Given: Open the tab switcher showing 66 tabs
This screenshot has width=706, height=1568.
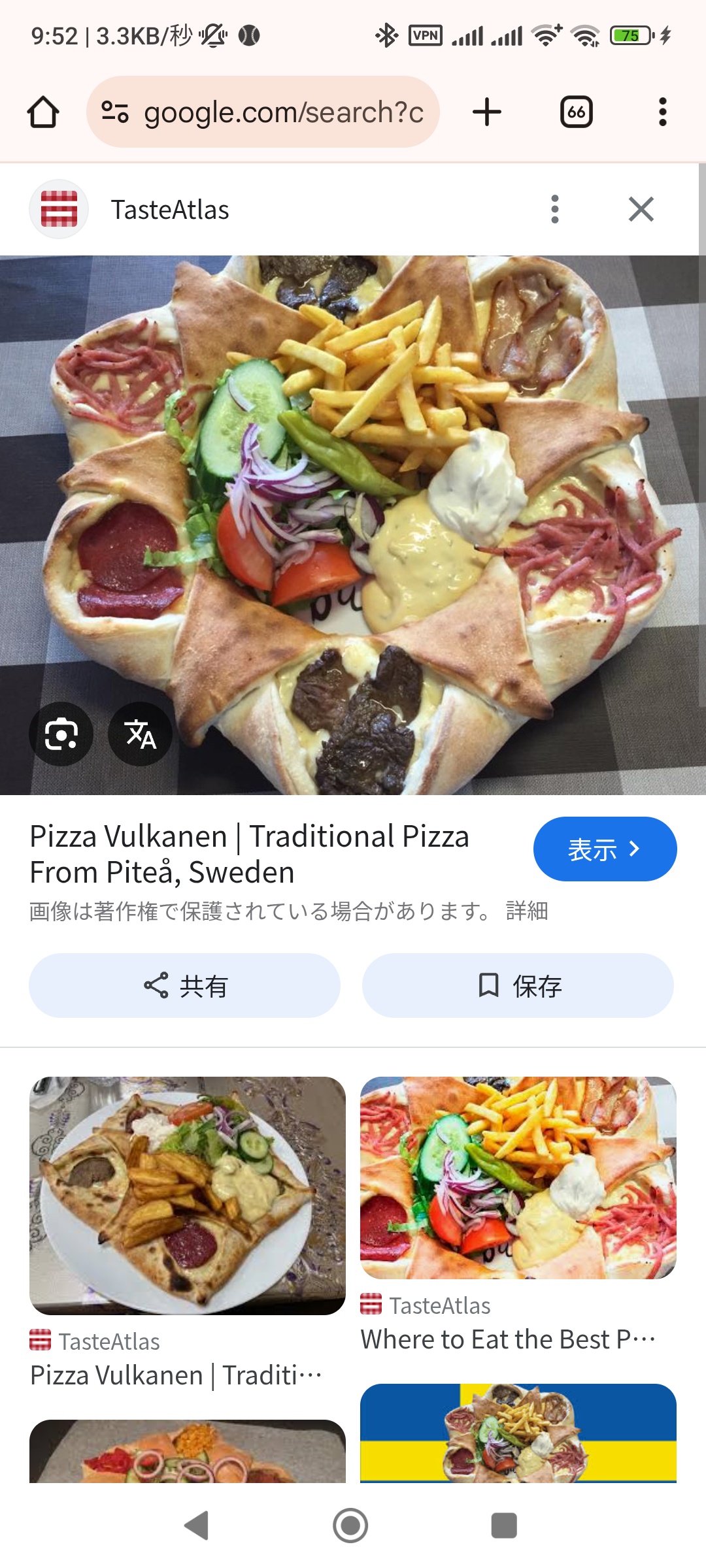Looking at the screenshot, I should pos(576,112).
